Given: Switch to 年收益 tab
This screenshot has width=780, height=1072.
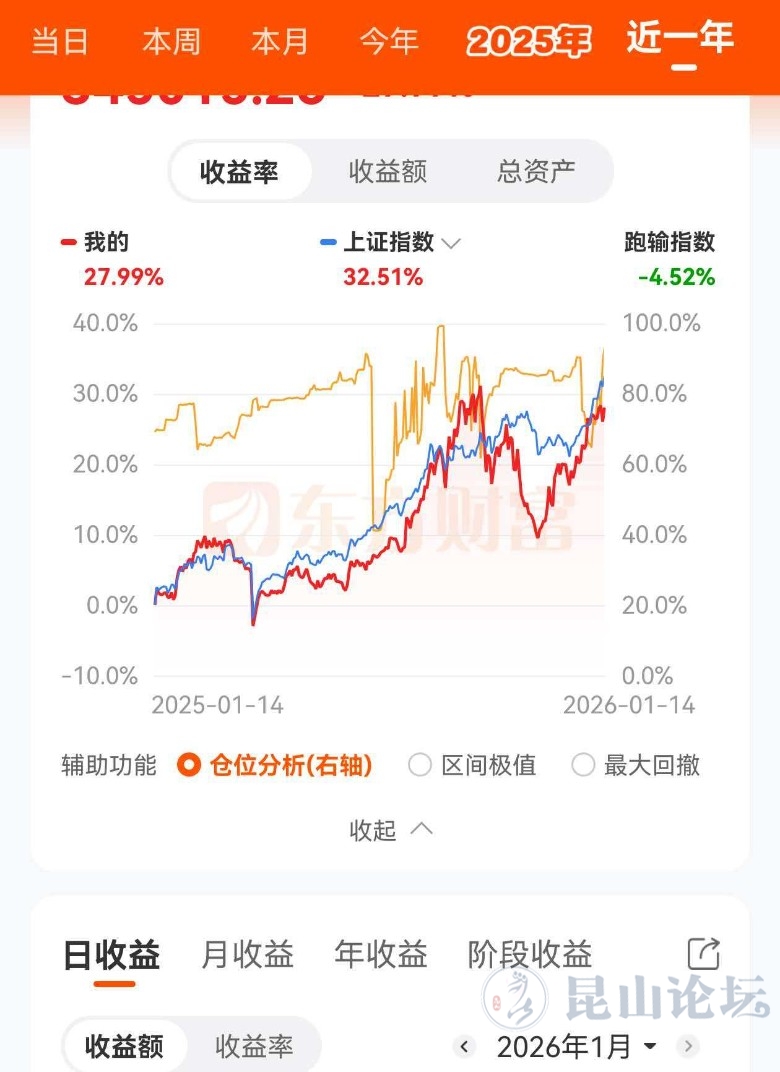Looking at the screenshot, I should point(381,955).
